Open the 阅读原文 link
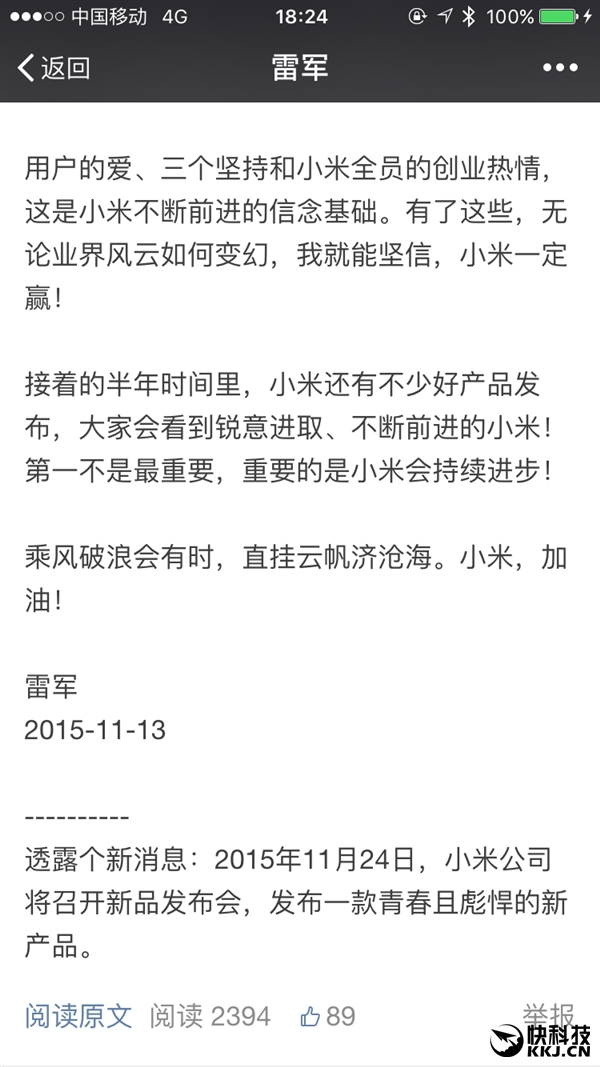Viewport: 600px width, 1067px height. click(78, 1016)
